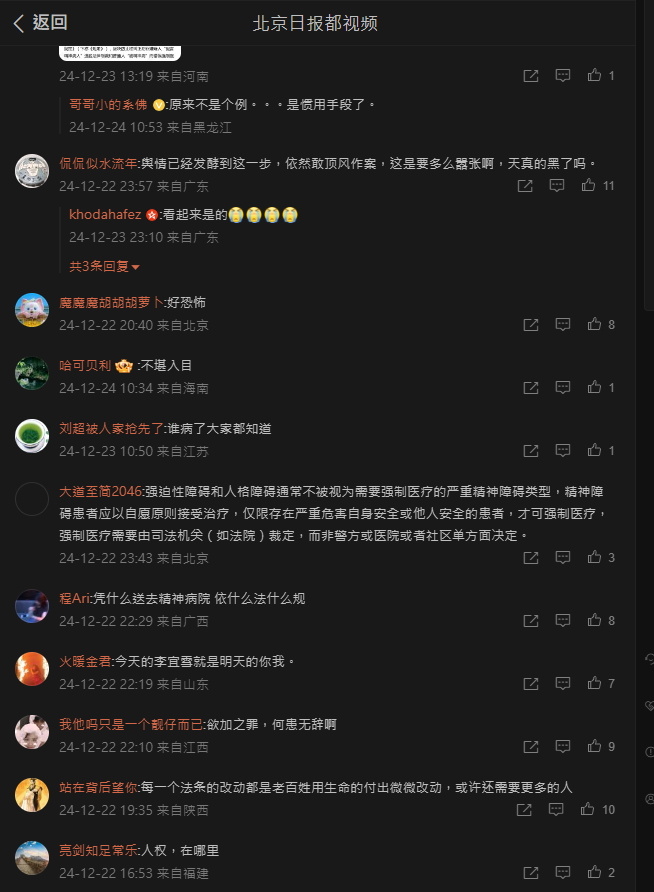654x892 pixels.
Task: Like the comment by 侃侃似水流年
Action: tap(588, 186)
